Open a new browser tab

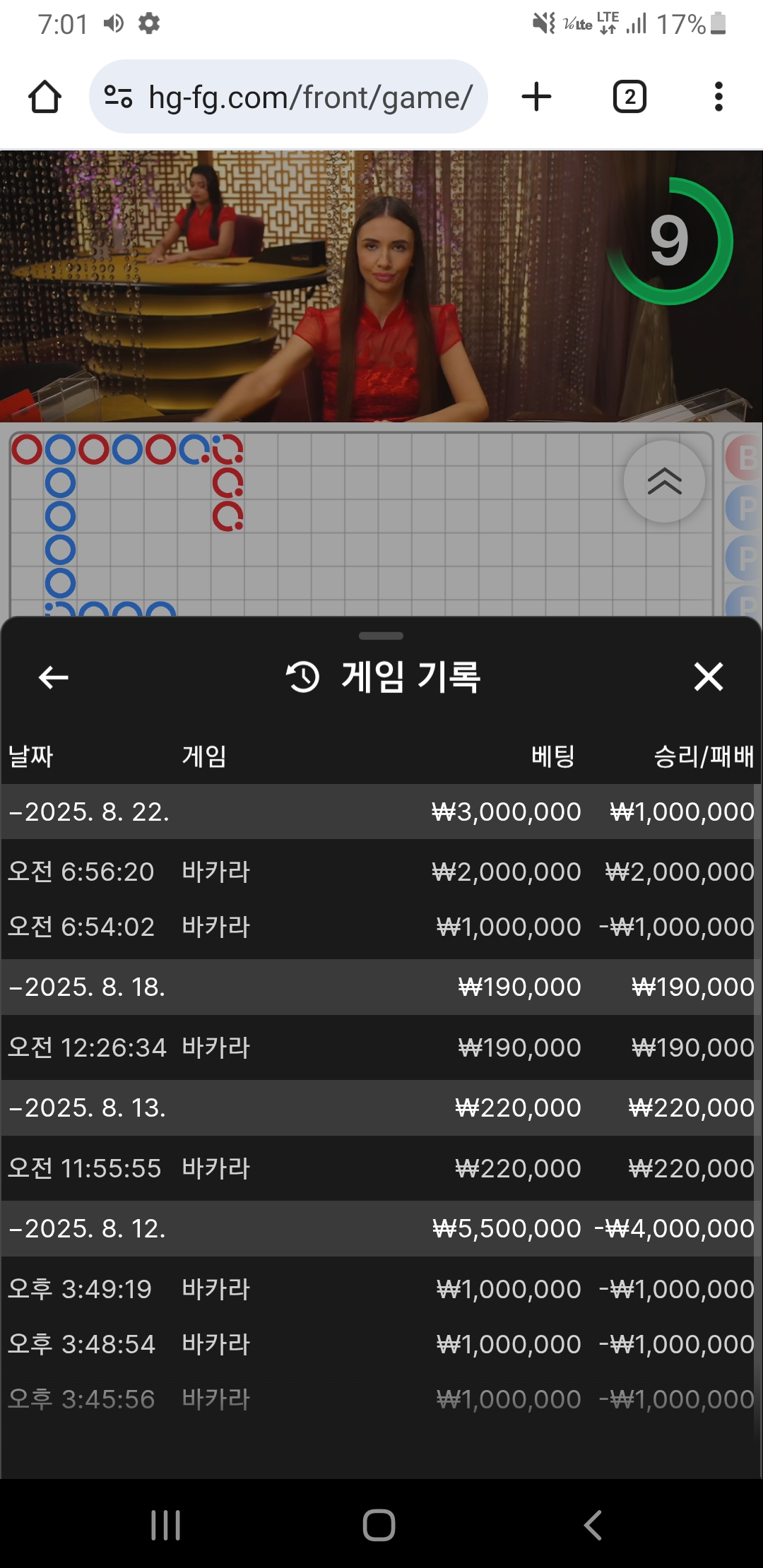(x=536, y=97)
